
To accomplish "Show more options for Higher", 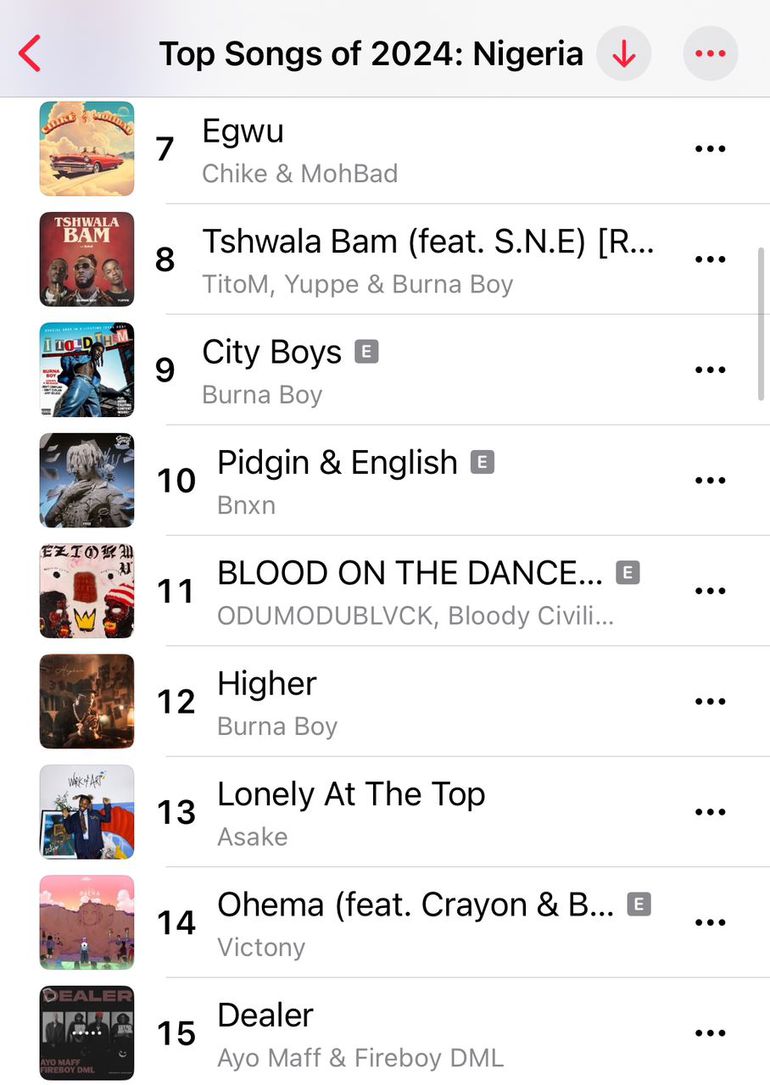I will (x=710, y=701).
